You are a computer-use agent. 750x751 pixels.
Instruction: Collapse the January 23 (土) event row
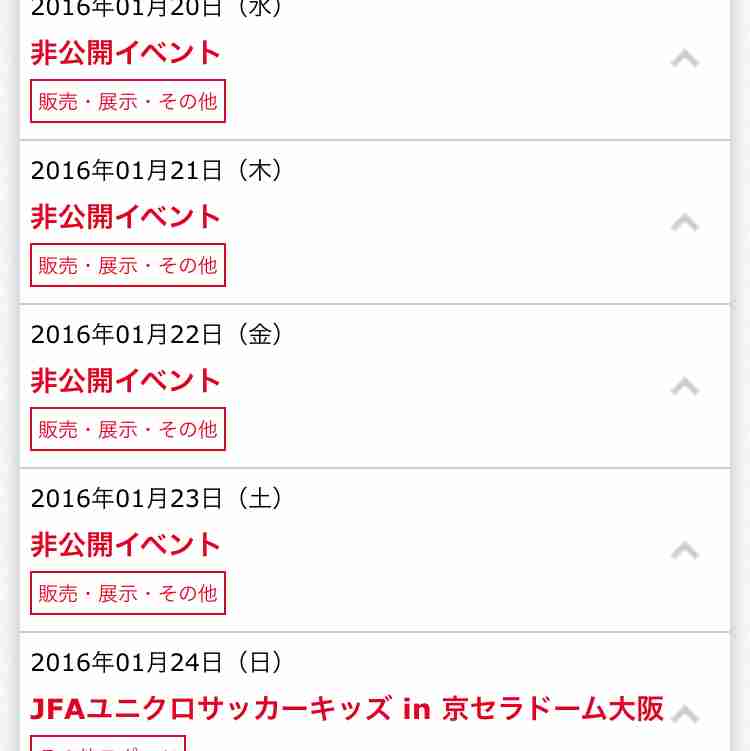[685, 550]
